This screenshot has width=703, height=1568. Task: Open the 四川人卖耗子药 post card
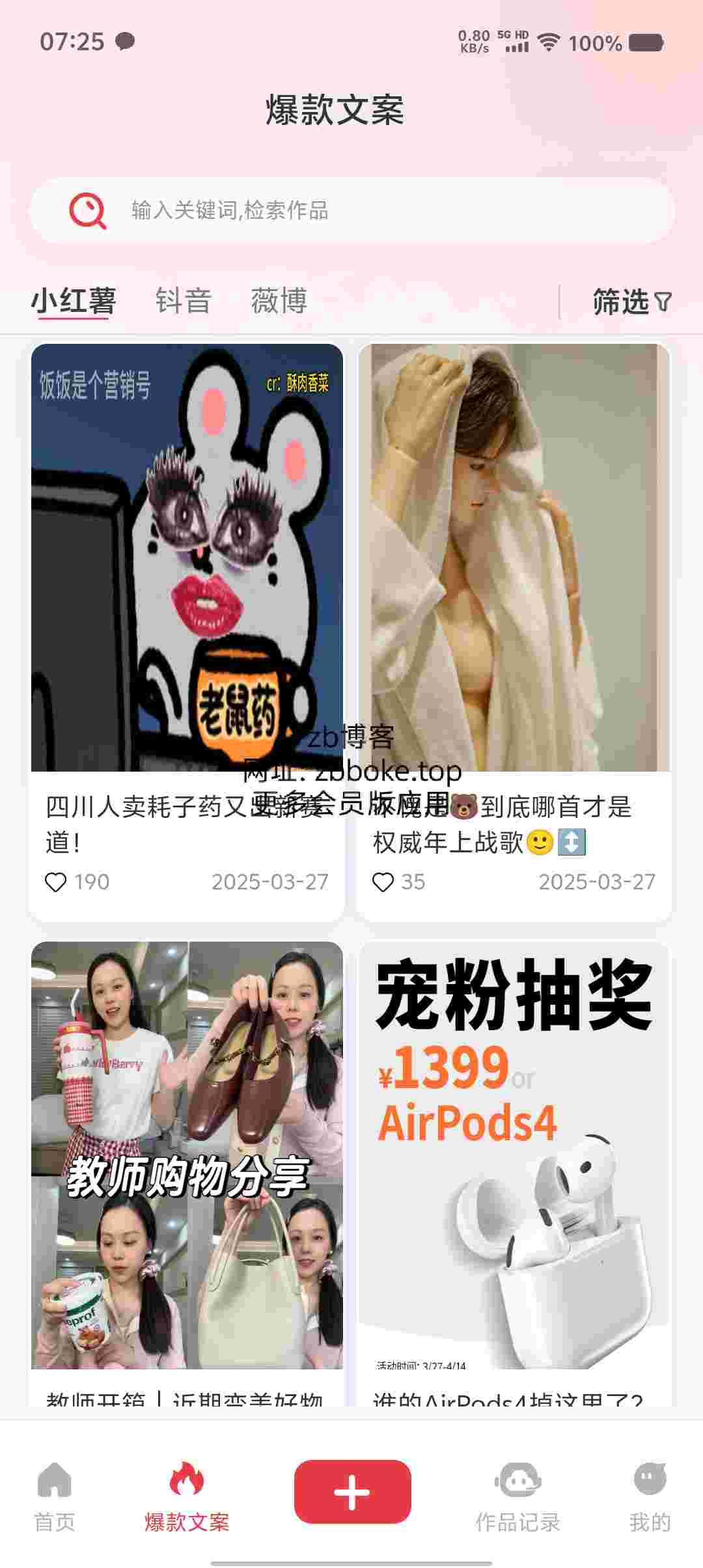[187, 632]
